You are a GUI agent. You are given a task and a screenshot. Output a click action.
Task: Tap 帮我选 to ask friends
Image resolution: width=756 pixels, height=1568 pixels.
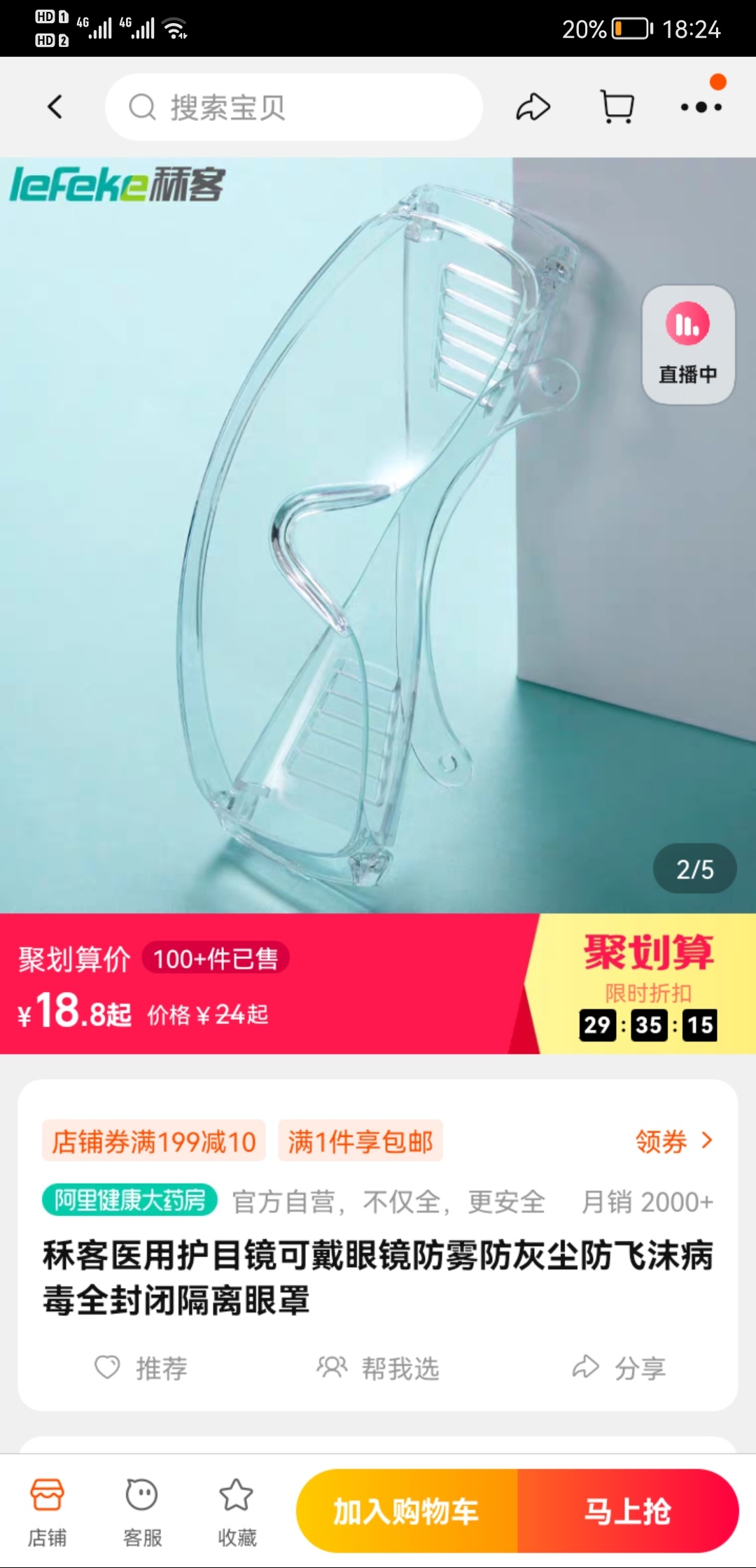coord(378,1368)
